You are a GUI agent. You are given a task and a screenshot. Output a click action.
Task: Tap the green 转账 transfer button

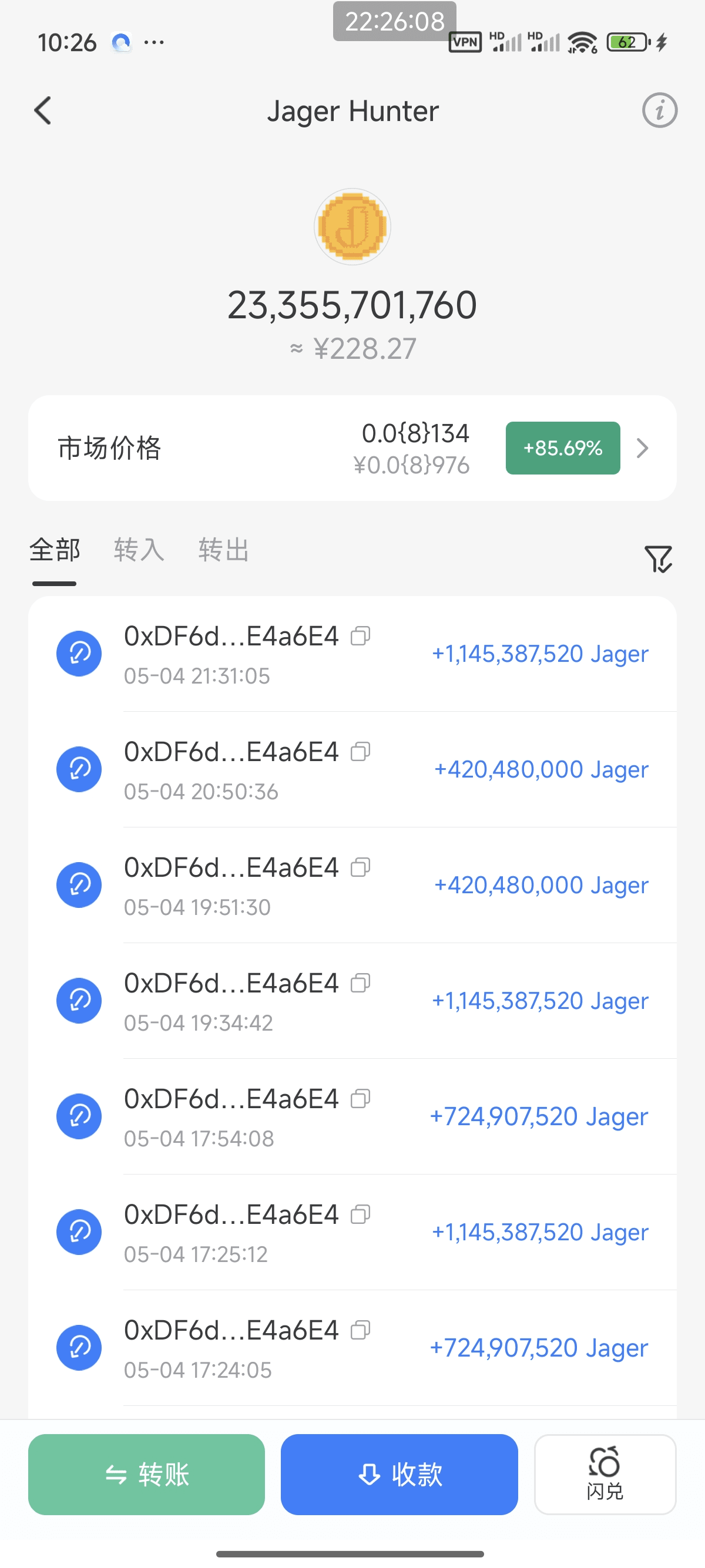146,1474
